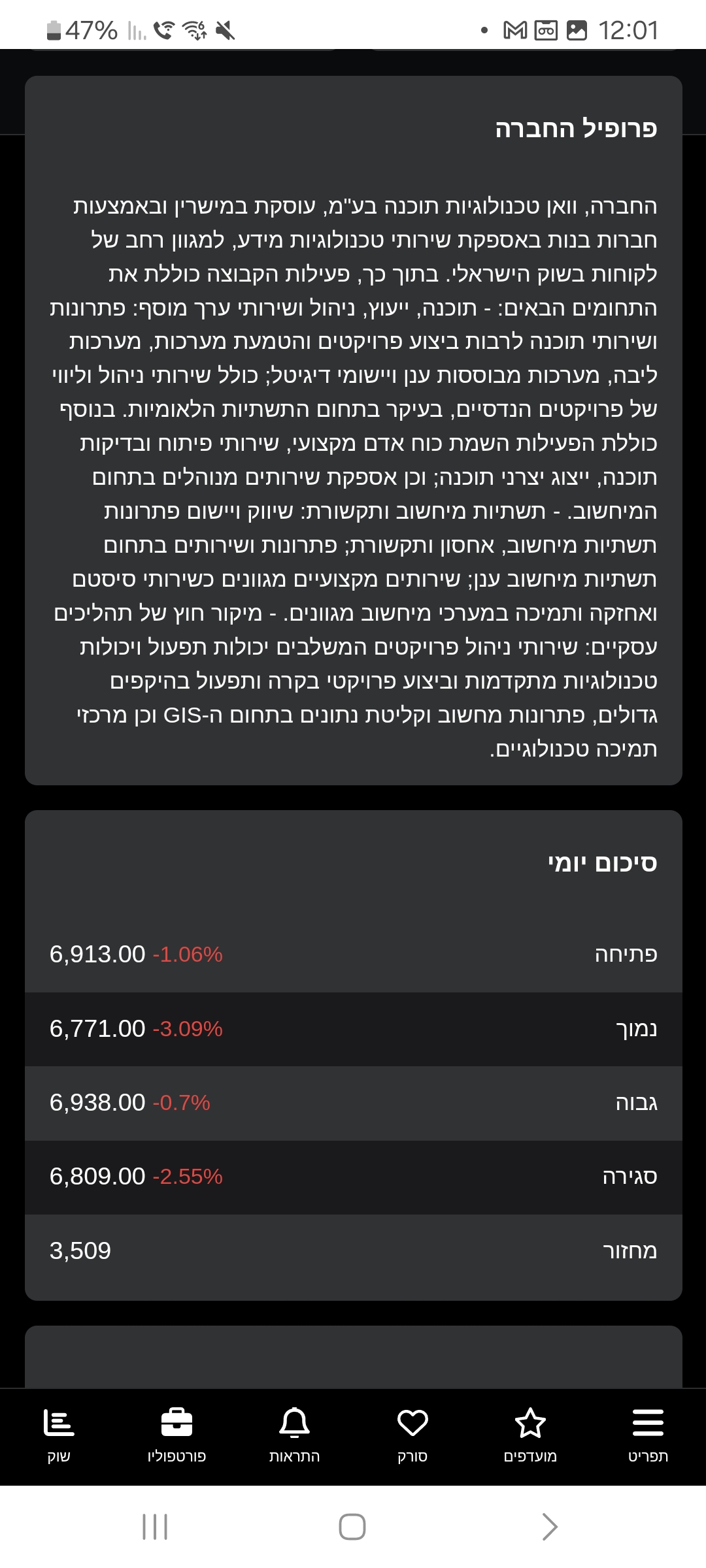The height and width of the screenshot is (1568, 706).
Task: Open the פורטפוליו portfolio tab
Action: (x=176, y=1435)
